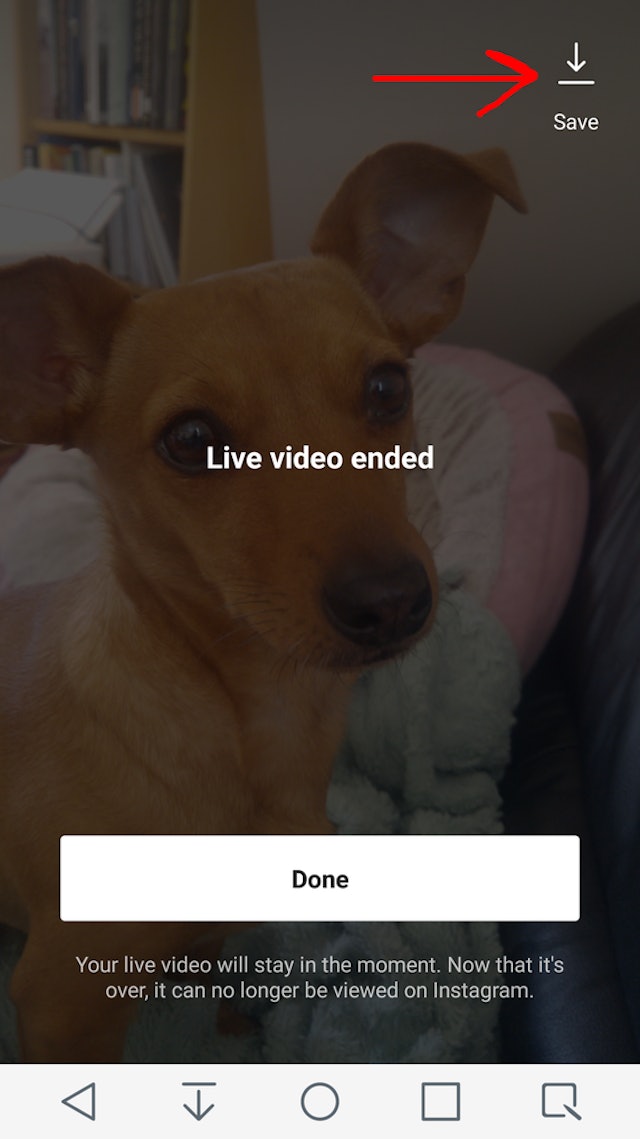Pull down the notification panel icon

click(199, 1101)
